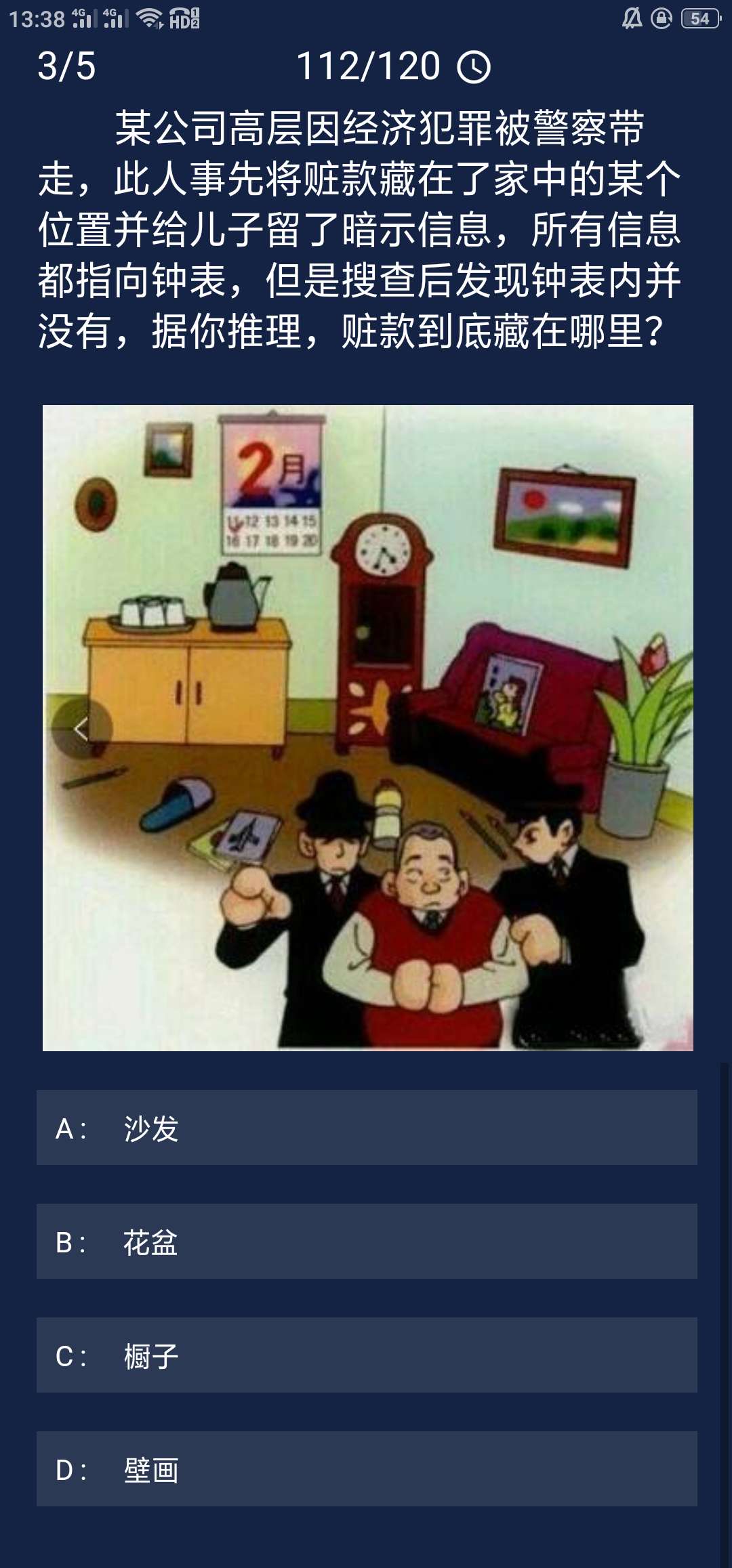Viewport: 732px width, 1568px height.
Task: Choose option B: 花盆
Action: pos(366,1242)
